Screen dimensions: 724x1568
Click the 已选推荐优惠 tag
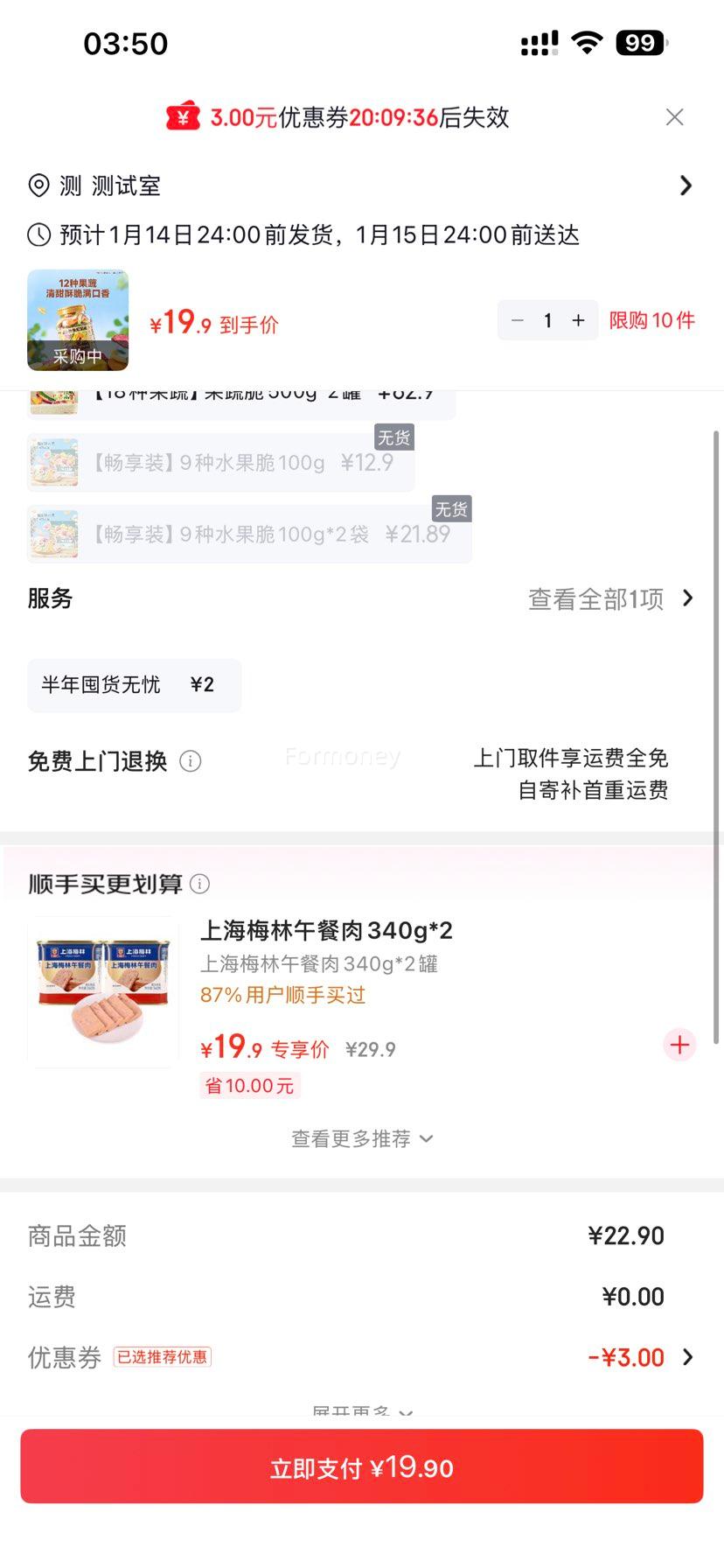tap(163, 1356)
